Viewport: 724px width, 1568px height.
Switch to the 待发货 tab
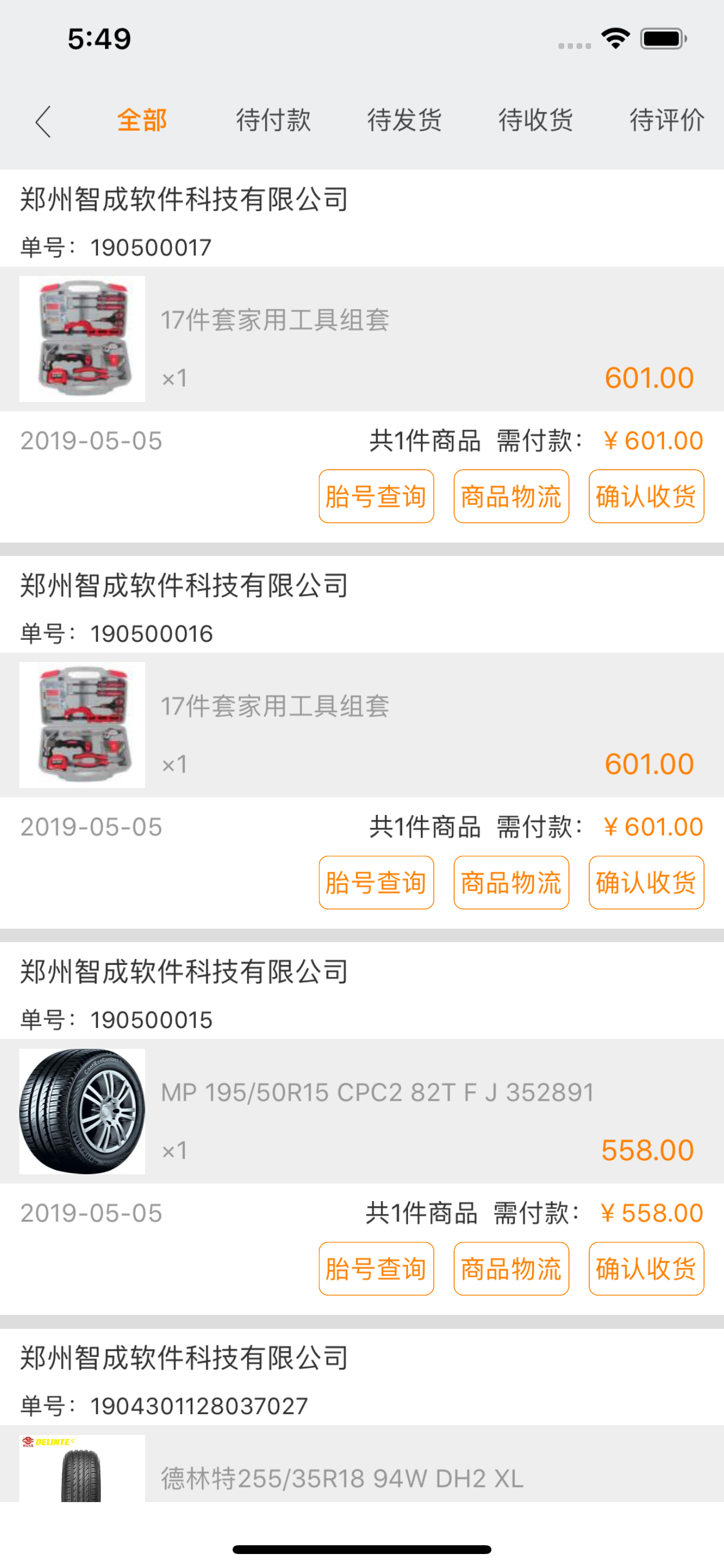pyautogui.click(x=405, y=120)
